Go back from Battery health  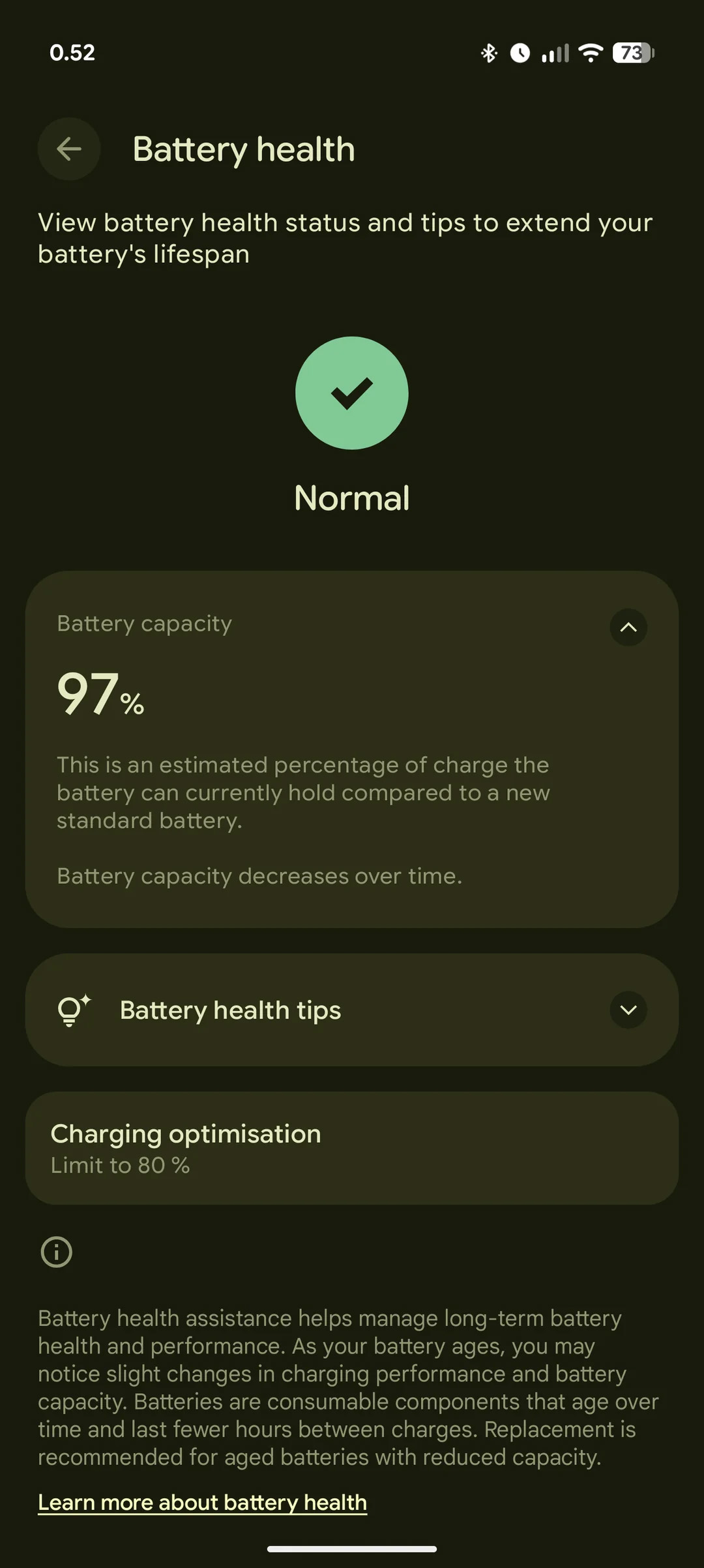pos(69,149)
